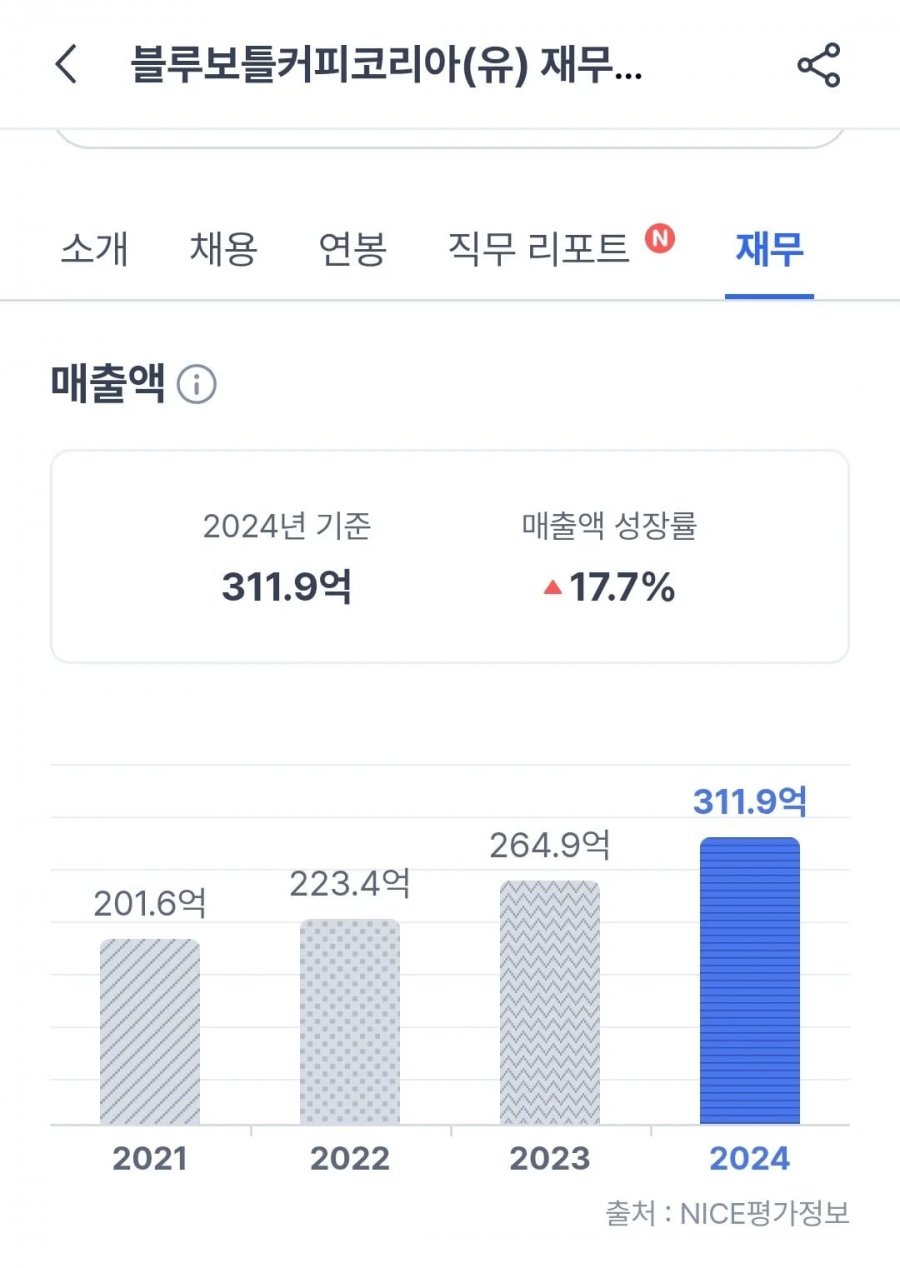Image resolution: width=900 pixels, height=1268 pixels.
Task: Tap the company title 블루보틀커피코리아(유) 재무
Action: (x=390, y=66)
